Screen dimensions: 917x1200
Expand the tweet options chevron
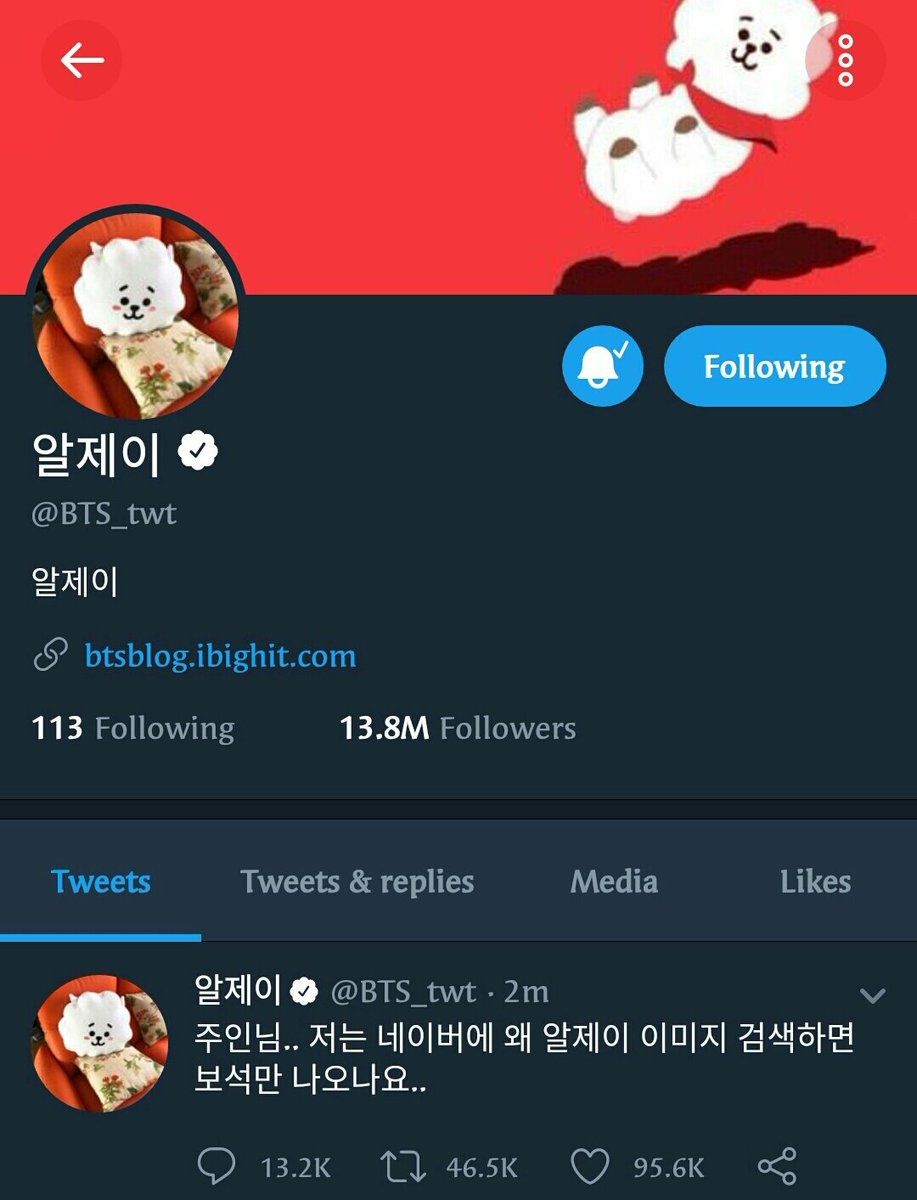pyautogui.click(x=873, y=995)
